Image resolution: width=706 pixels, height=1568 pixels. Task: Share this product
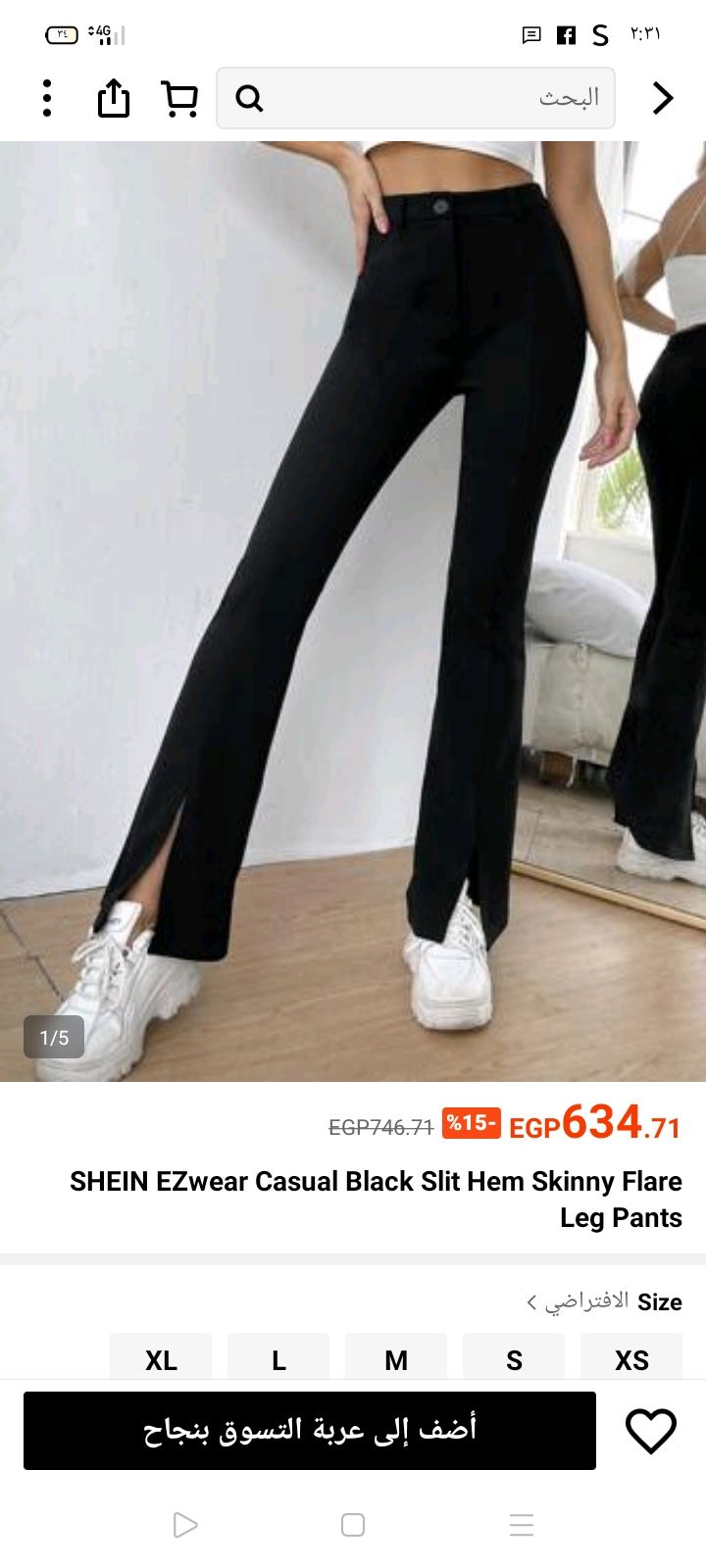pyautogui.click(x=114, y=98)
